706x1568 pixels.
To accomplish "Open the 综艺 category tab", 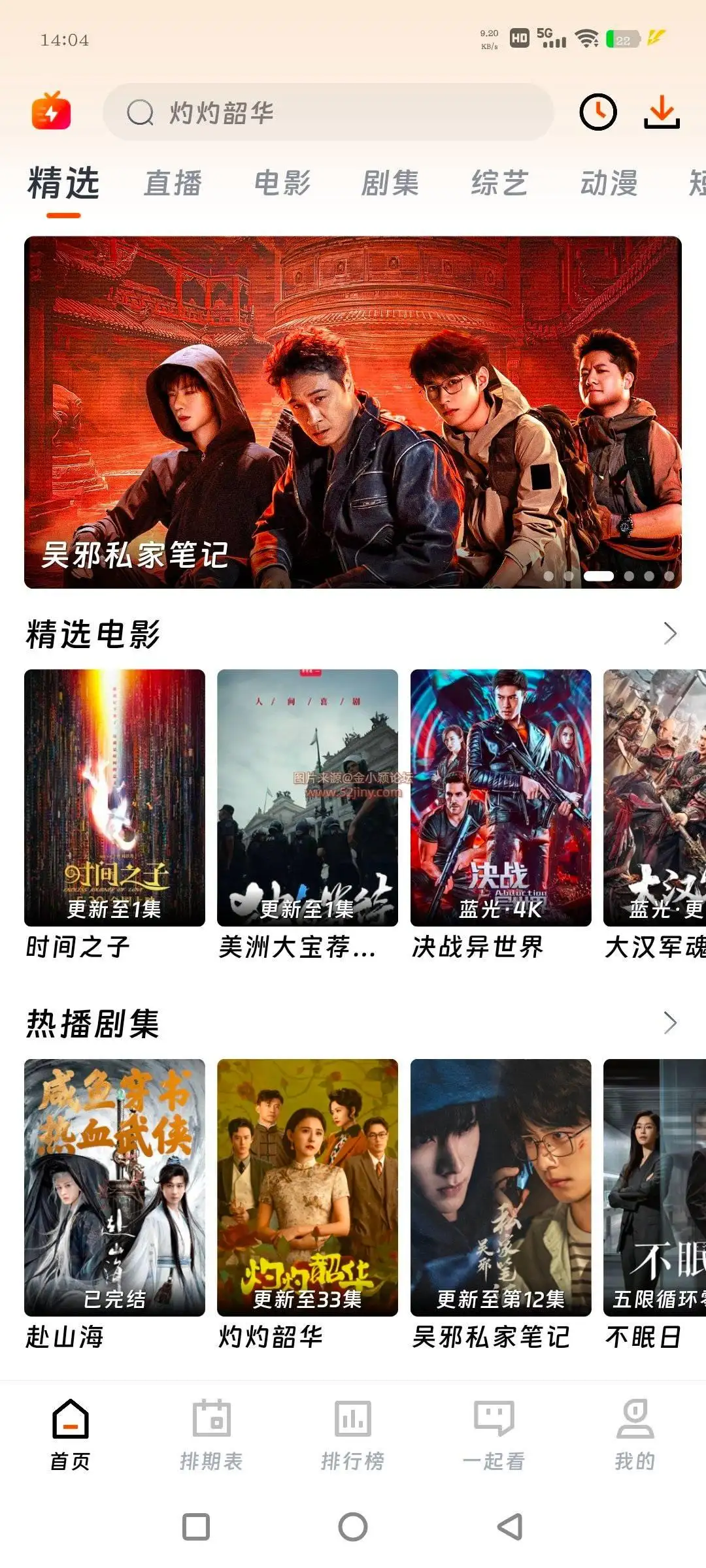I will (x=500, y=183).
